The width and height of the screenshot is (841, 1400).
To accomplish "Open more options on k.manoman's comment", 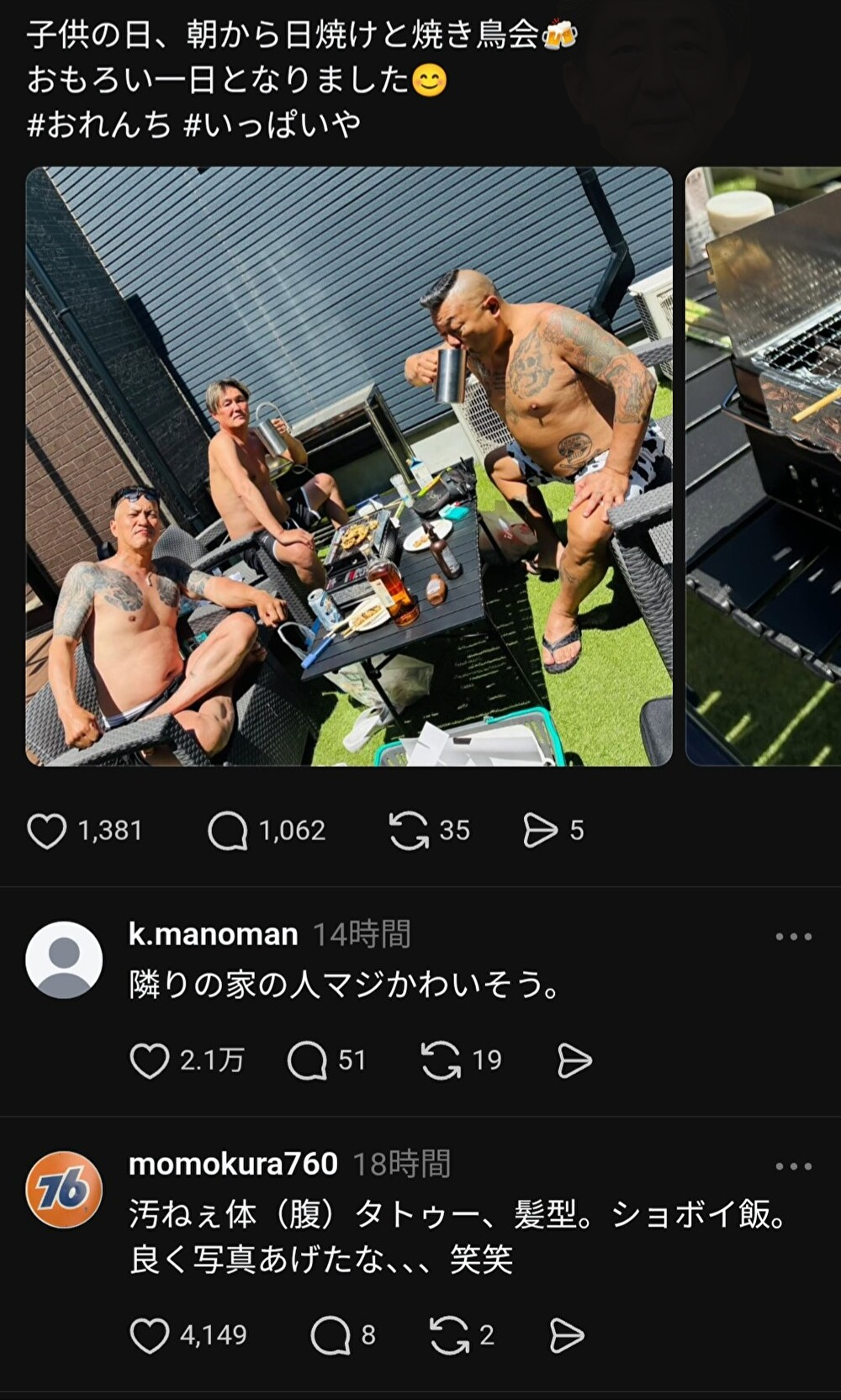I will tap(793, 937).
